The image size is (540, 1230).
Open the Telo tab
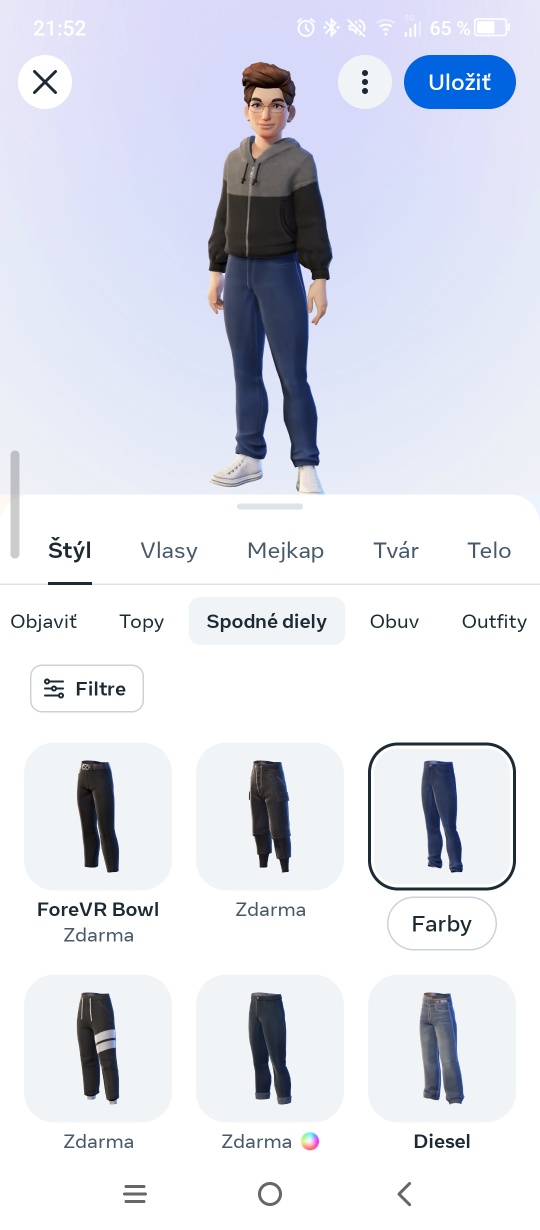[489, 550]
